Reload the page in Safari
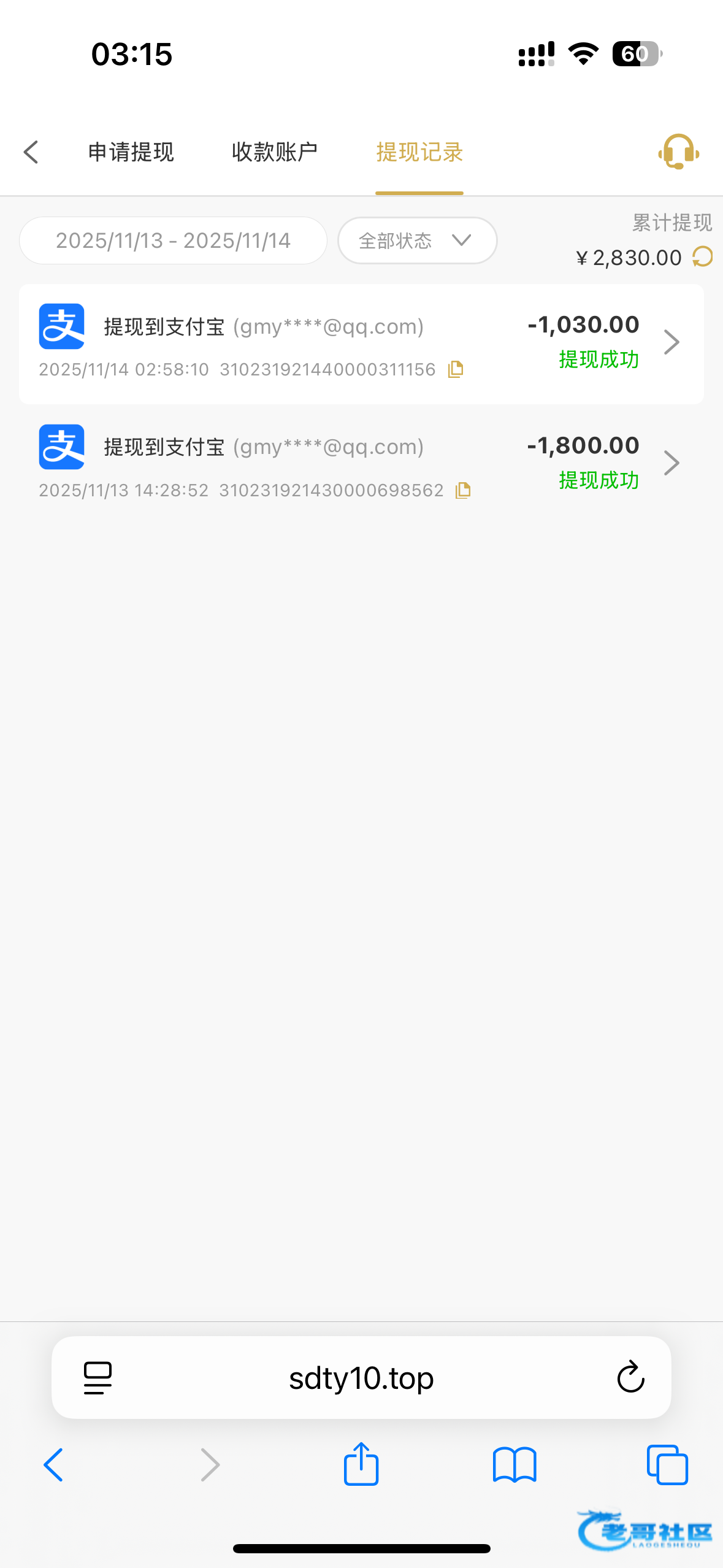The height and width of the screenshot is (1568, 723). 630,1378
